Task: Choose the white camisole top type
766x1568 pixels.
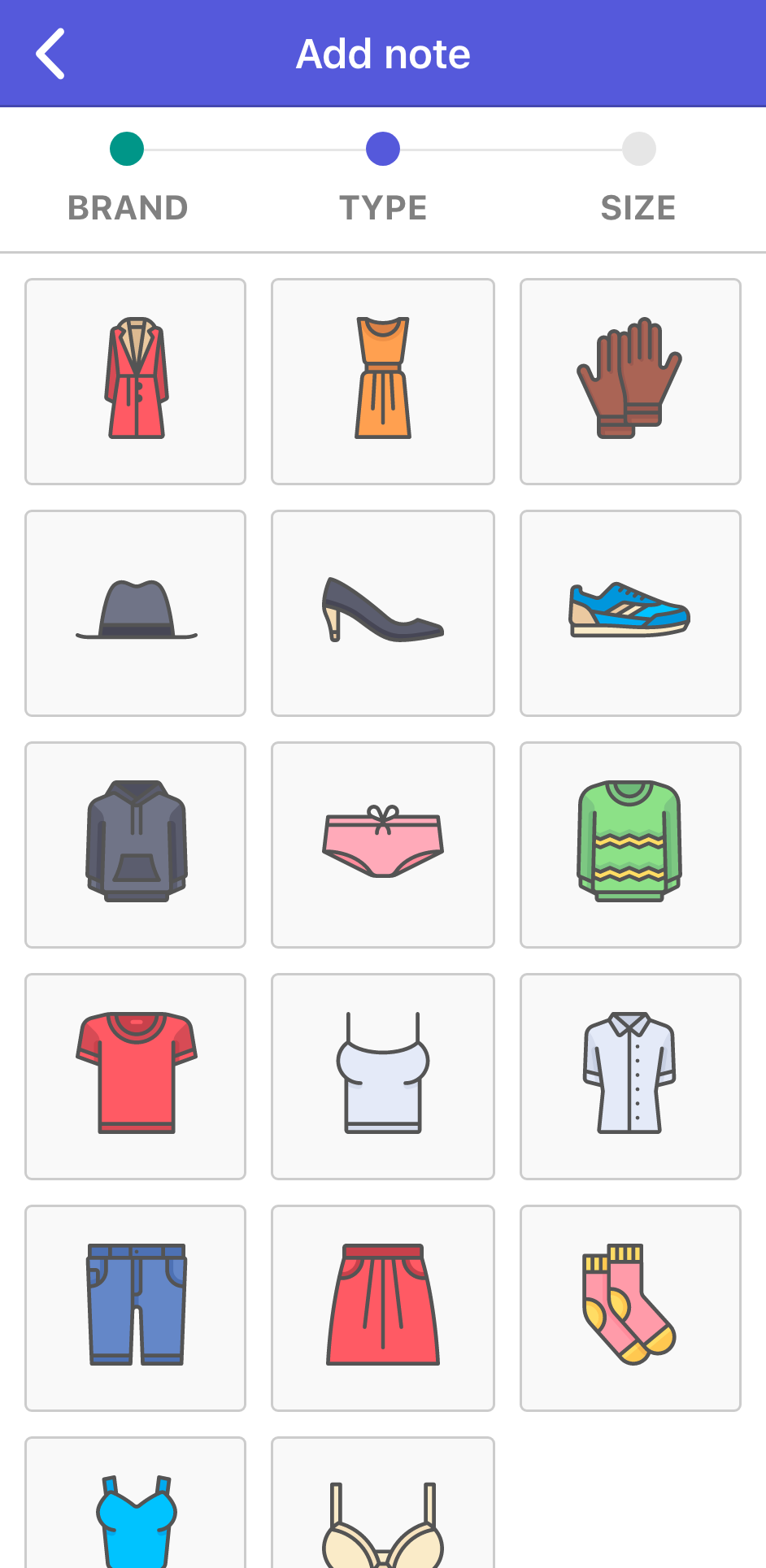Action: (383, 1076)
